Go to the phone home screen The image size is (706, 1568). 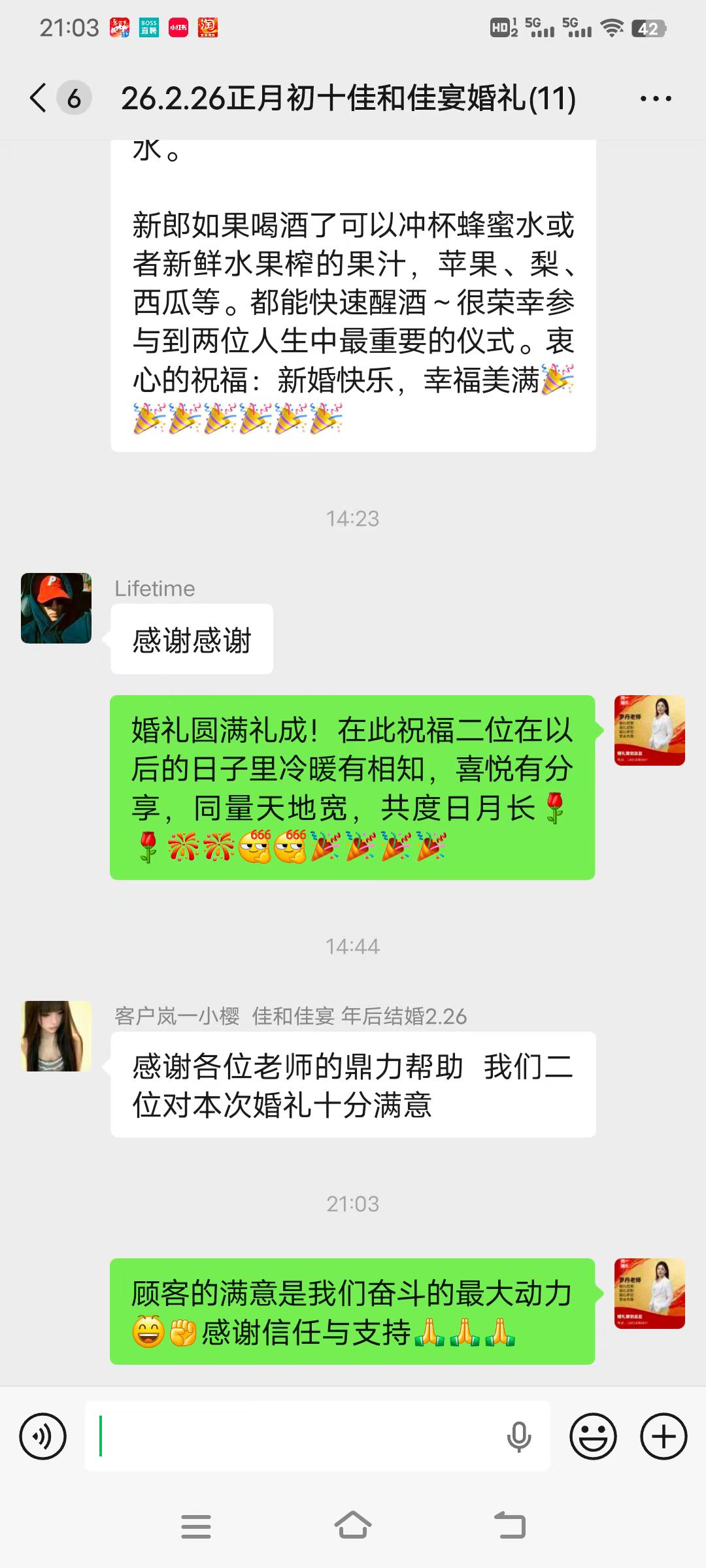tap(353, 1526)
